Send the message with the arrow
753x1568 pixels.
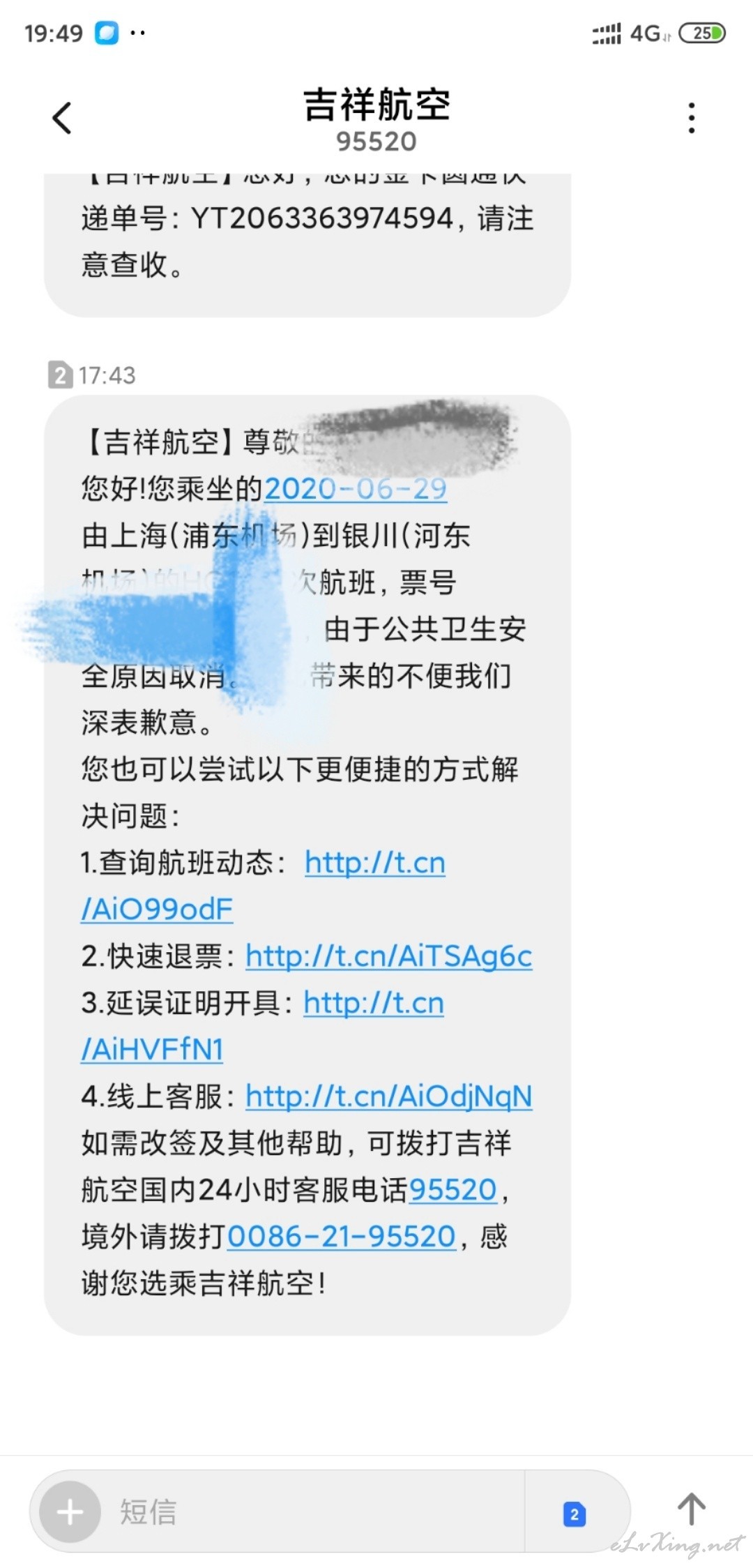pos(692,1509)
